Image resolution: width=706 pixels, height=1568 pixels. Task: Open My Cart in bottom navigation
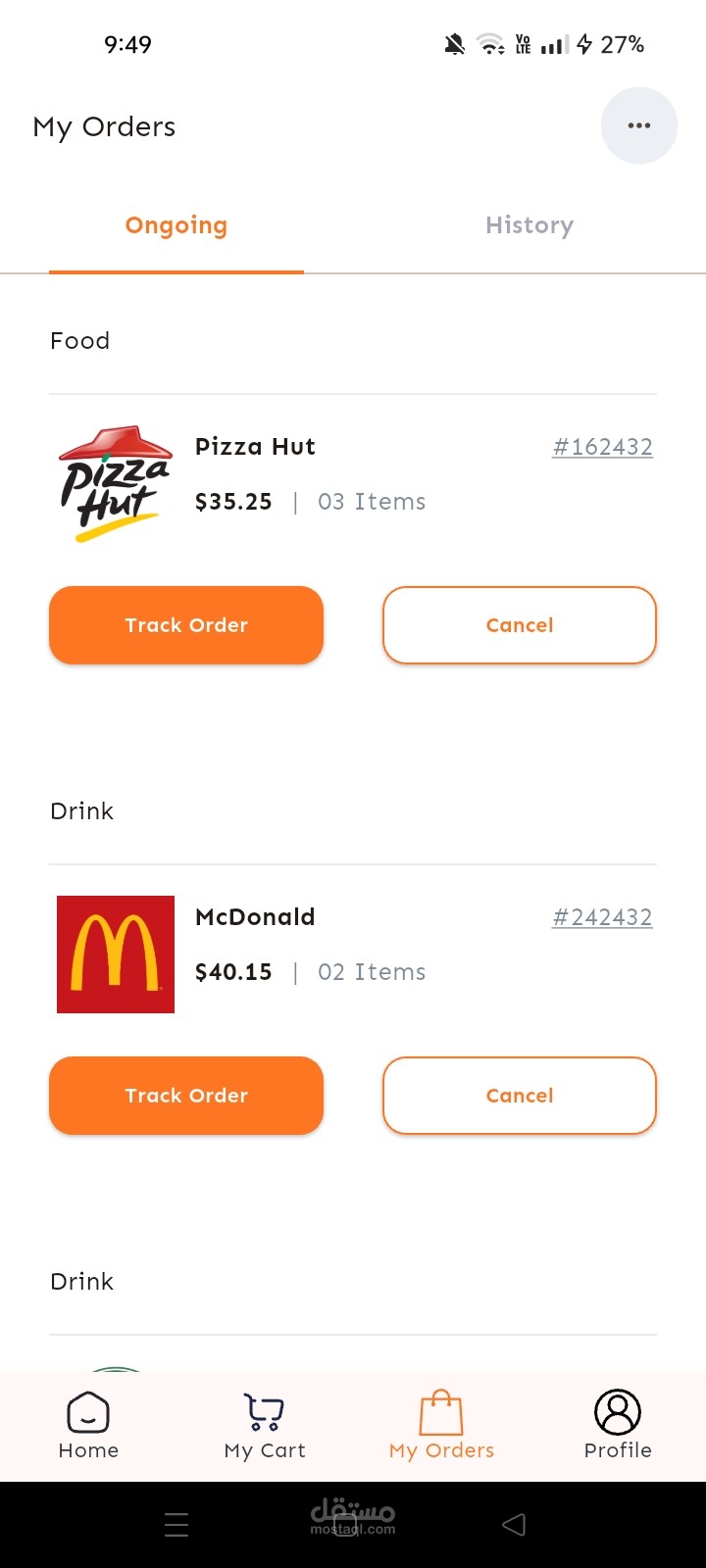click(265, 1426)
